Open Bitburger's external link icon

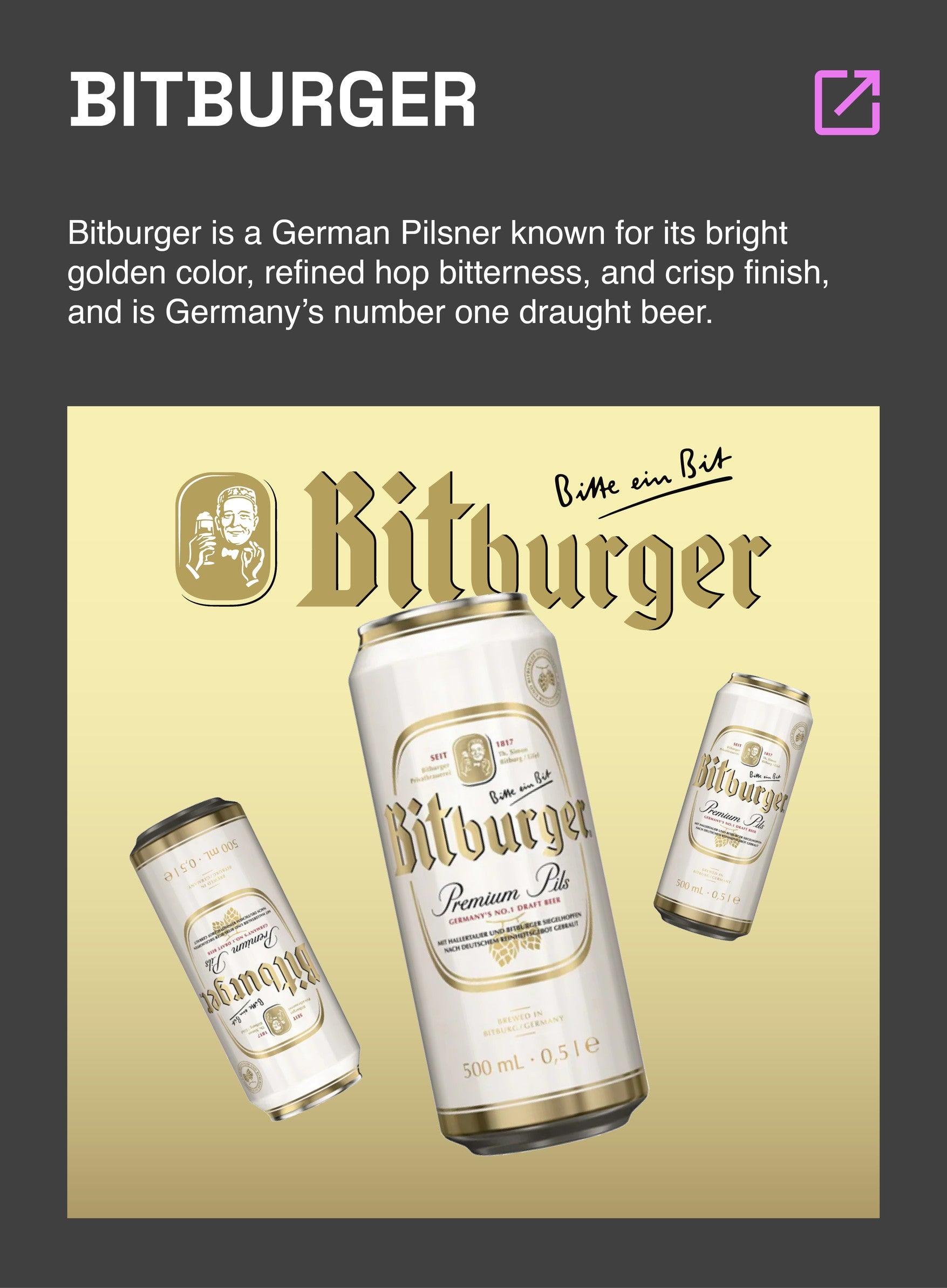pos(847,102)
